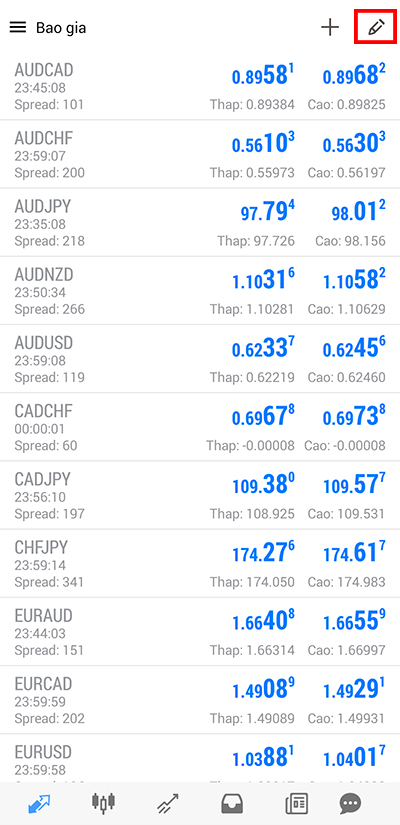
Task: Edit the quotes list with pencil icon
Action: (376, 27)
